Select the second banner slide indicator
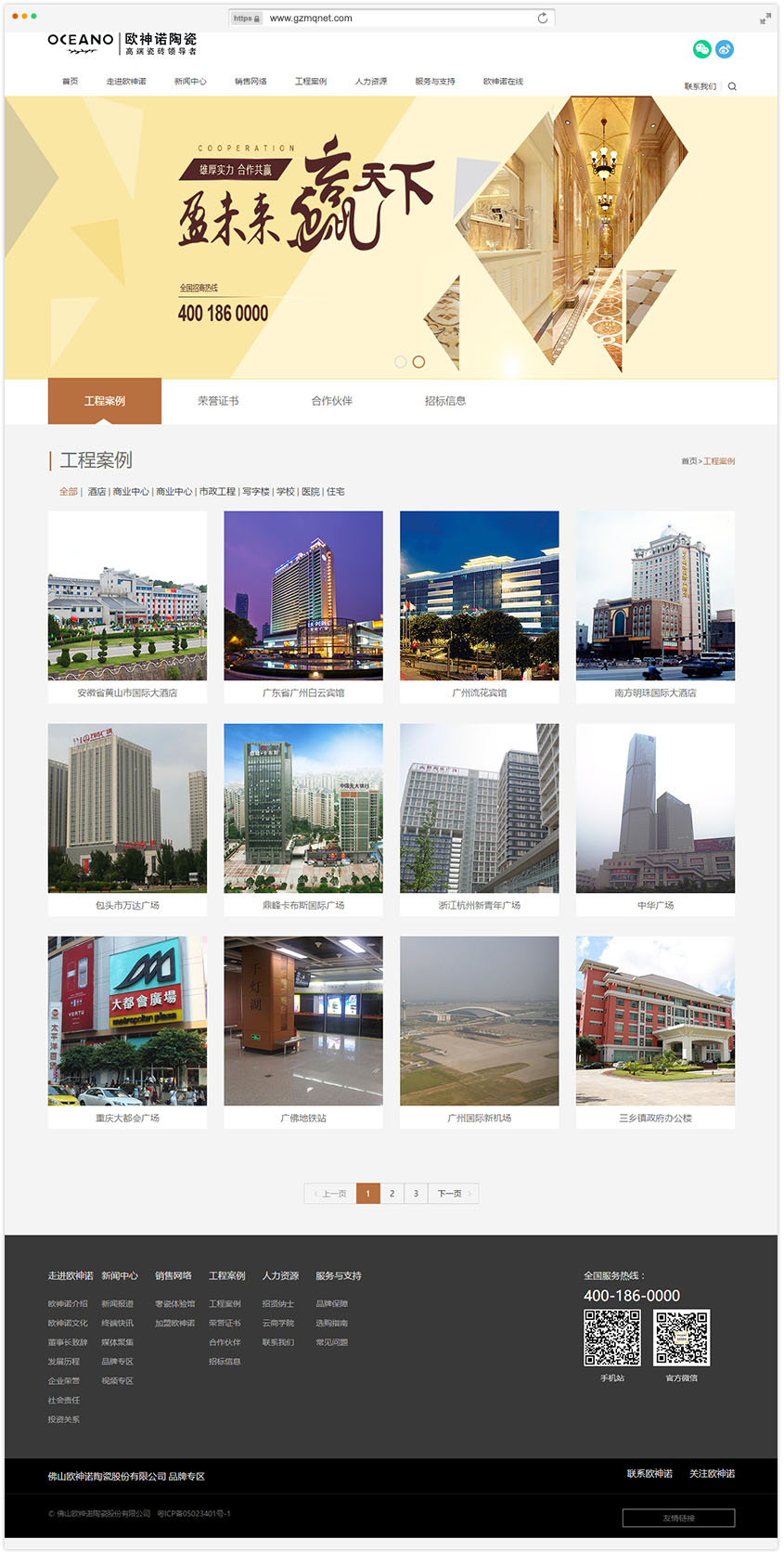The image size is (784, 1552). coord(418,362)
